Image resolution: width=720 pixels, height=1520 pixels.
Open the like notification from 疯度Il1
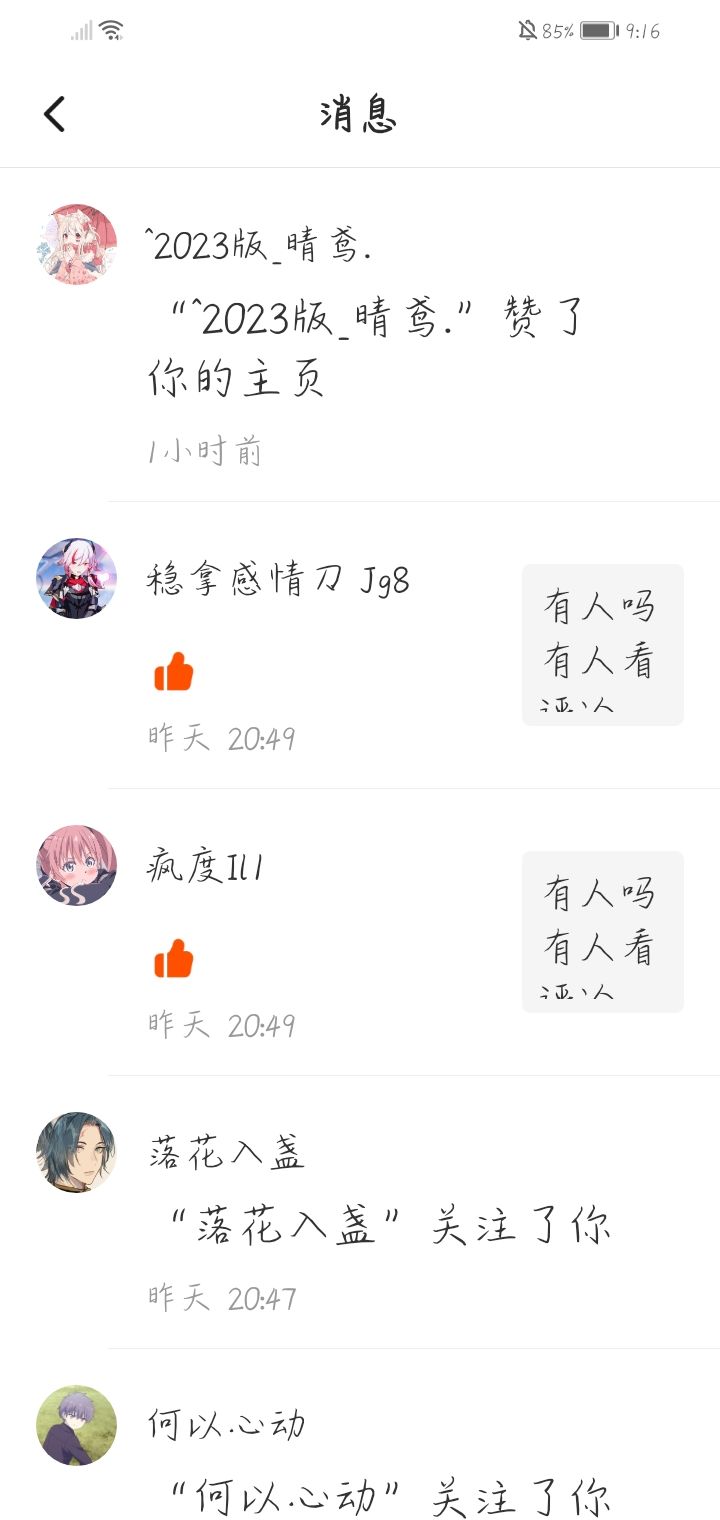tap(360, 932)
